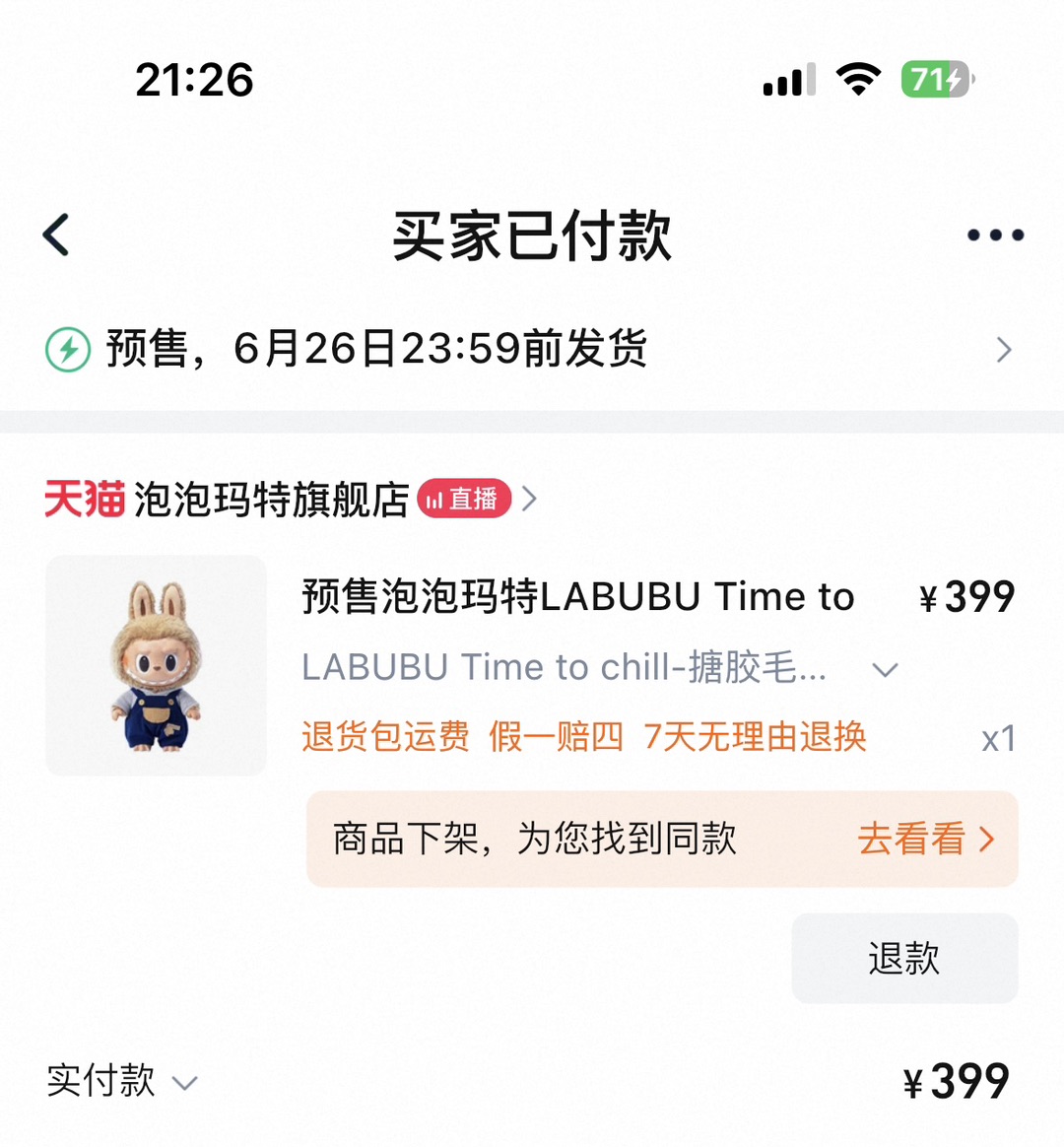
Task: Request a refund with 退款 button
Action: pyautogui.click(x=904, y=958)
